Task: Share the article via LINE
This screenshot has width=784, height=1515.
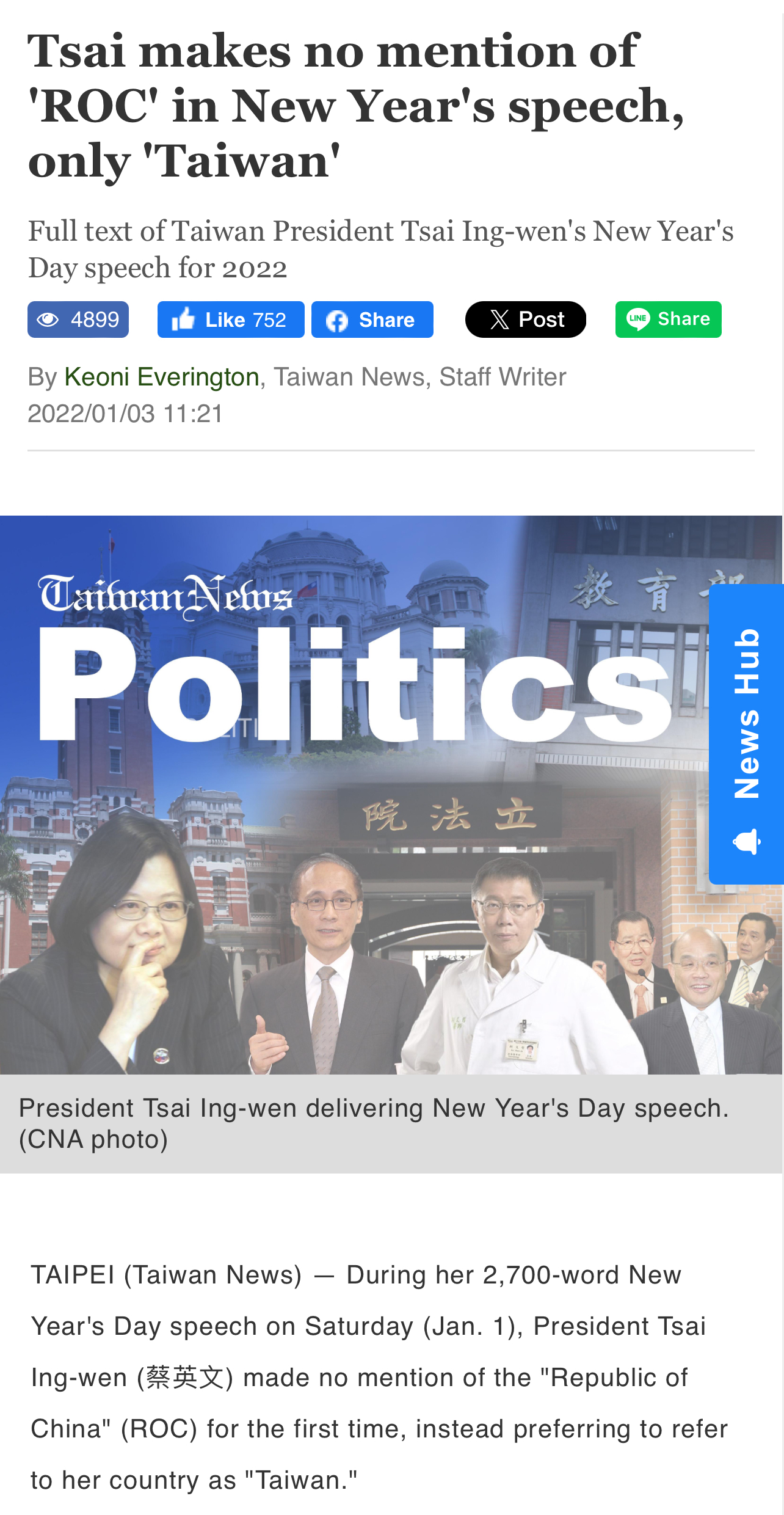Action: pyautogui.click(x=668, y=319)
